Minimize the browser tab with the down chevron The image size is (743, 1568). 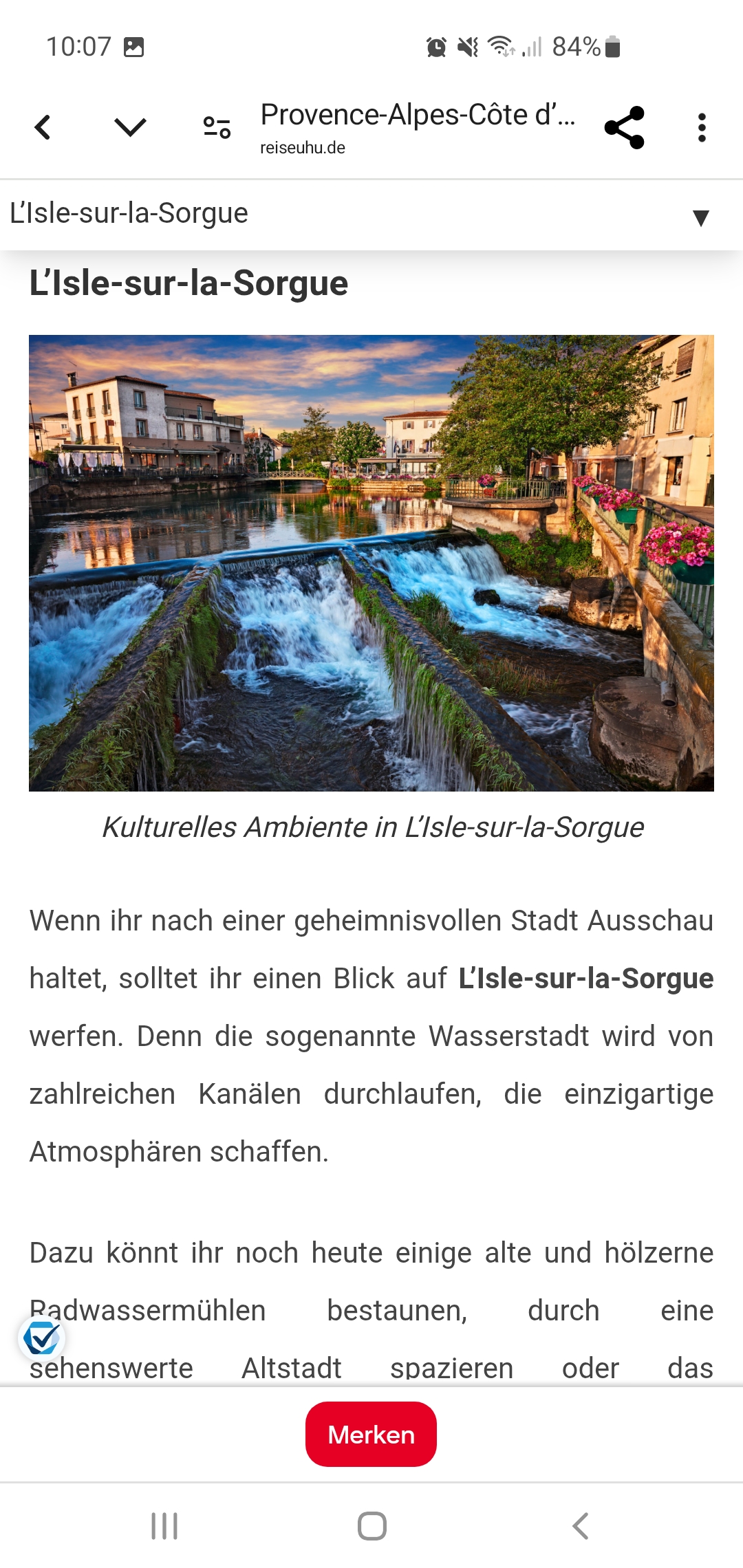click(130, 127)
